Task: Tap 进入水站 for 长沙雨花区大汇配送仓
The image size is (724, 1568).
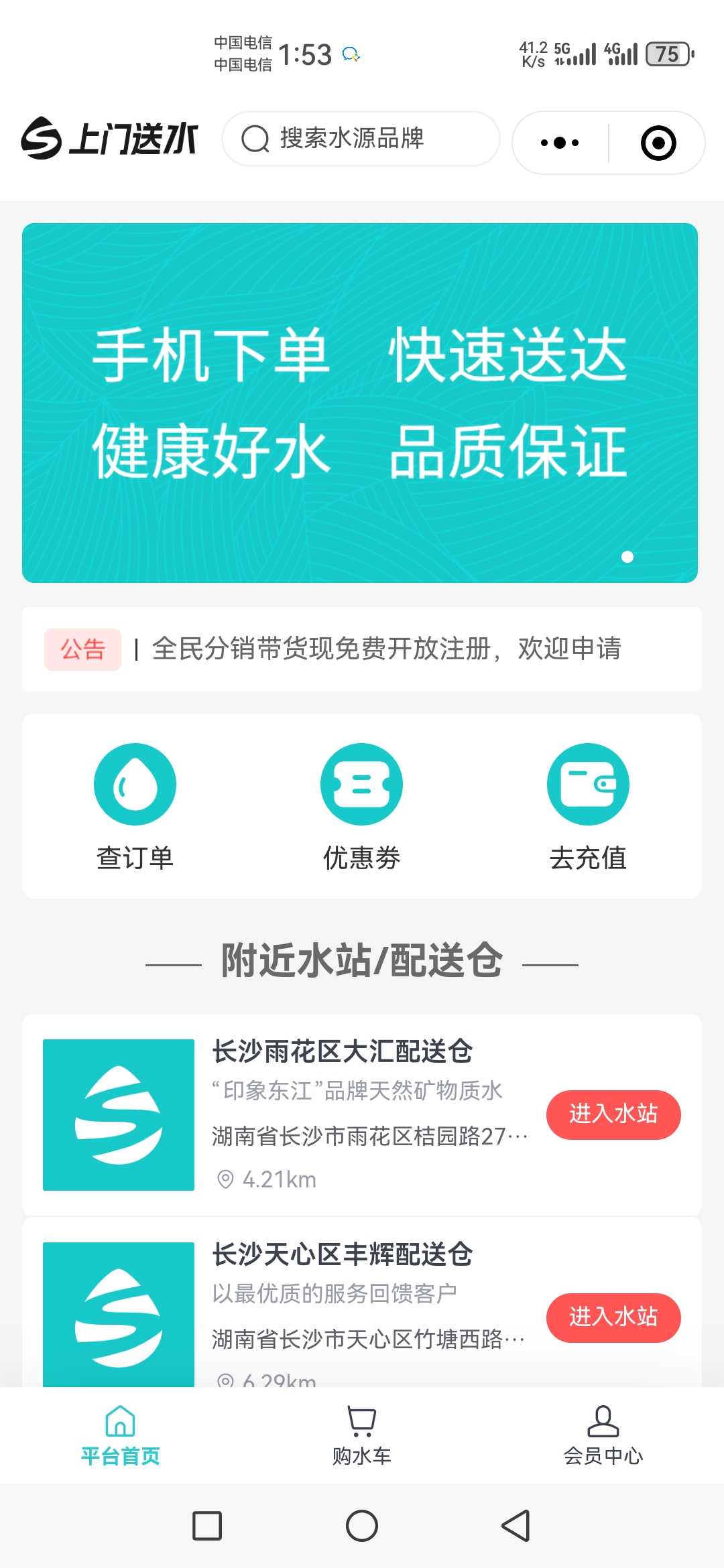Action: click(613, 1114)
